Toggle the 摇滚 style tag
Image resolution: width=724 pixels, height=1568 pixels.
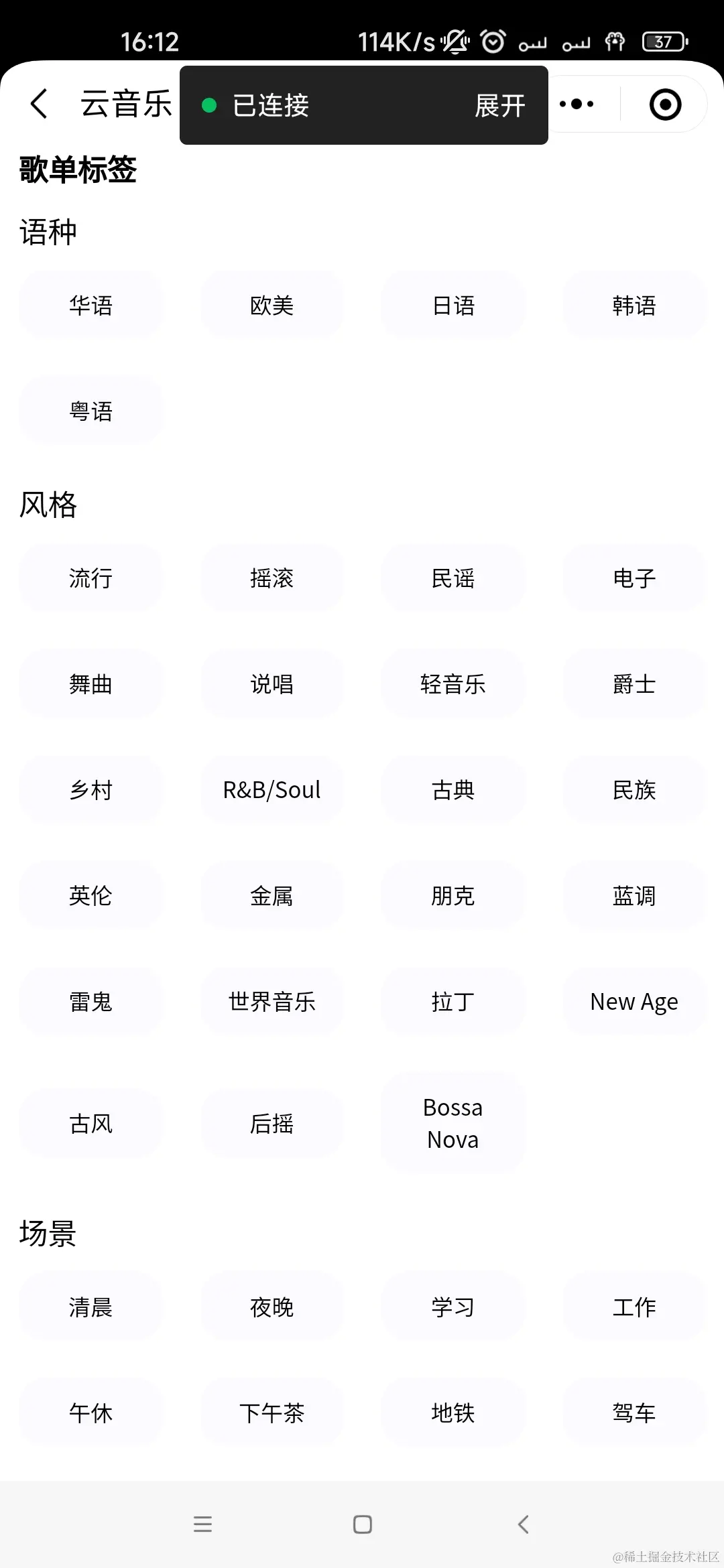271,578
